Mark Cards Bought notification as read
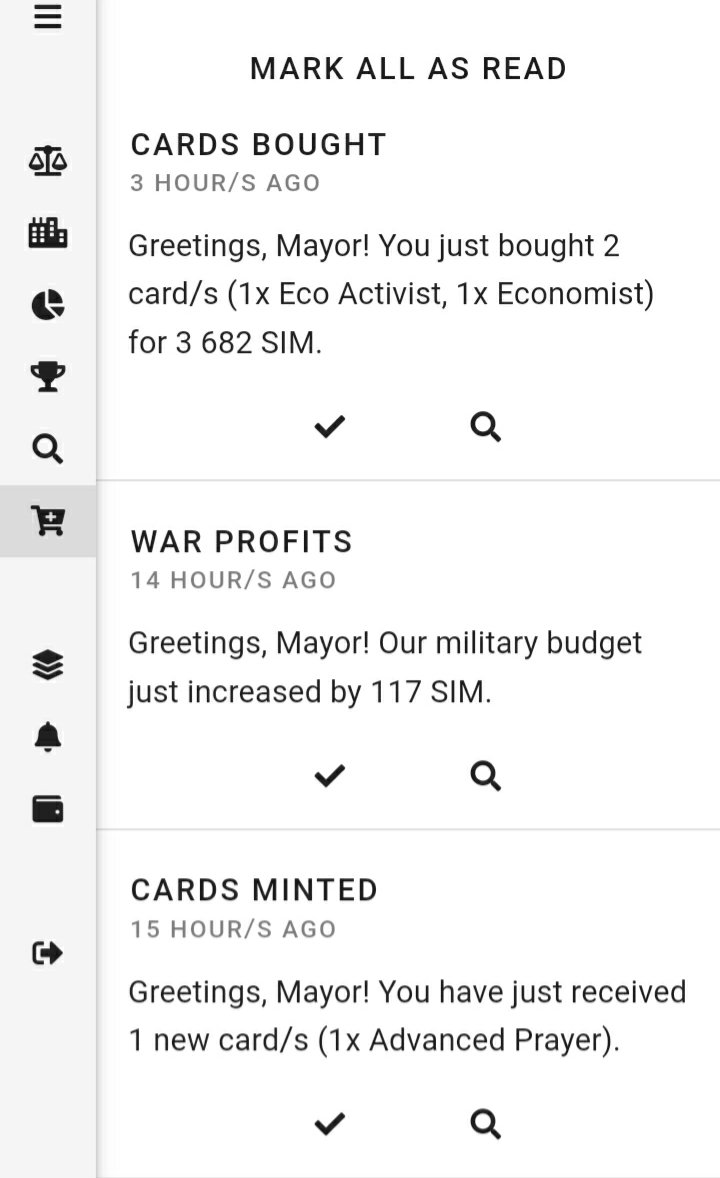Image resolution: width=720 pixels, height=1178 pixels. coord(329,427)
